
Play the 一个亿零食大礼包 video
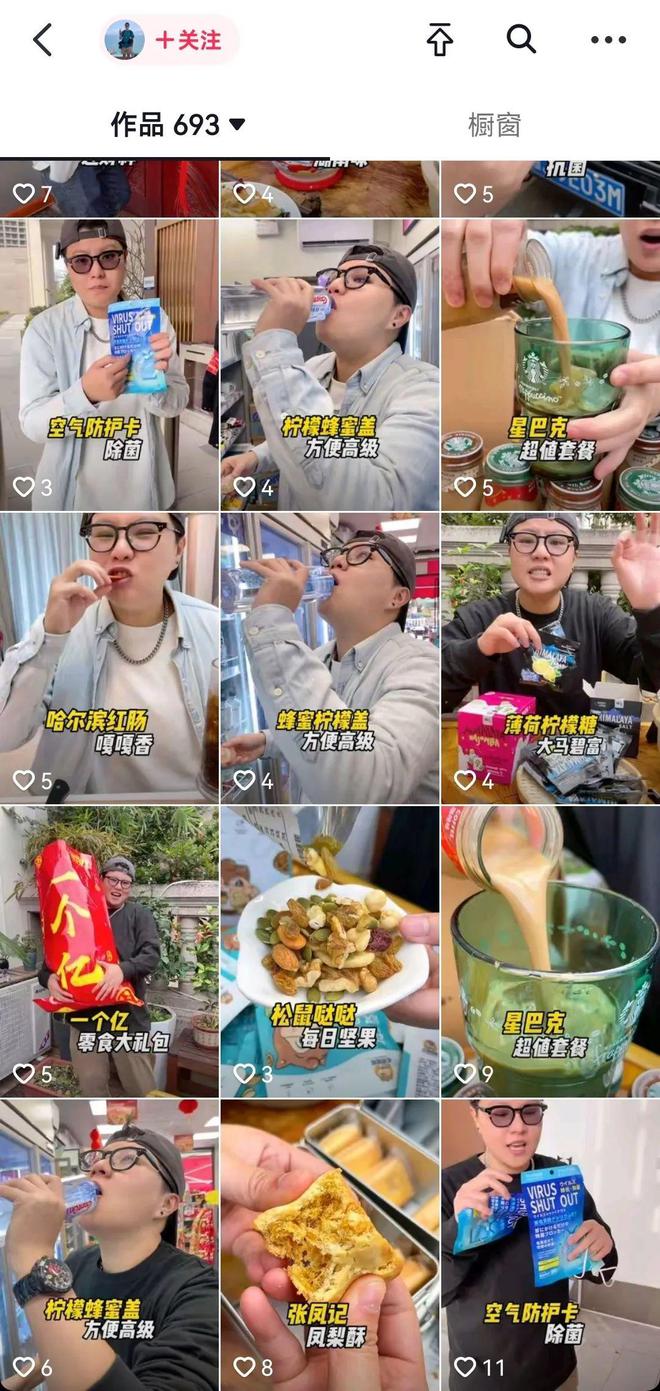click(109, 950)
